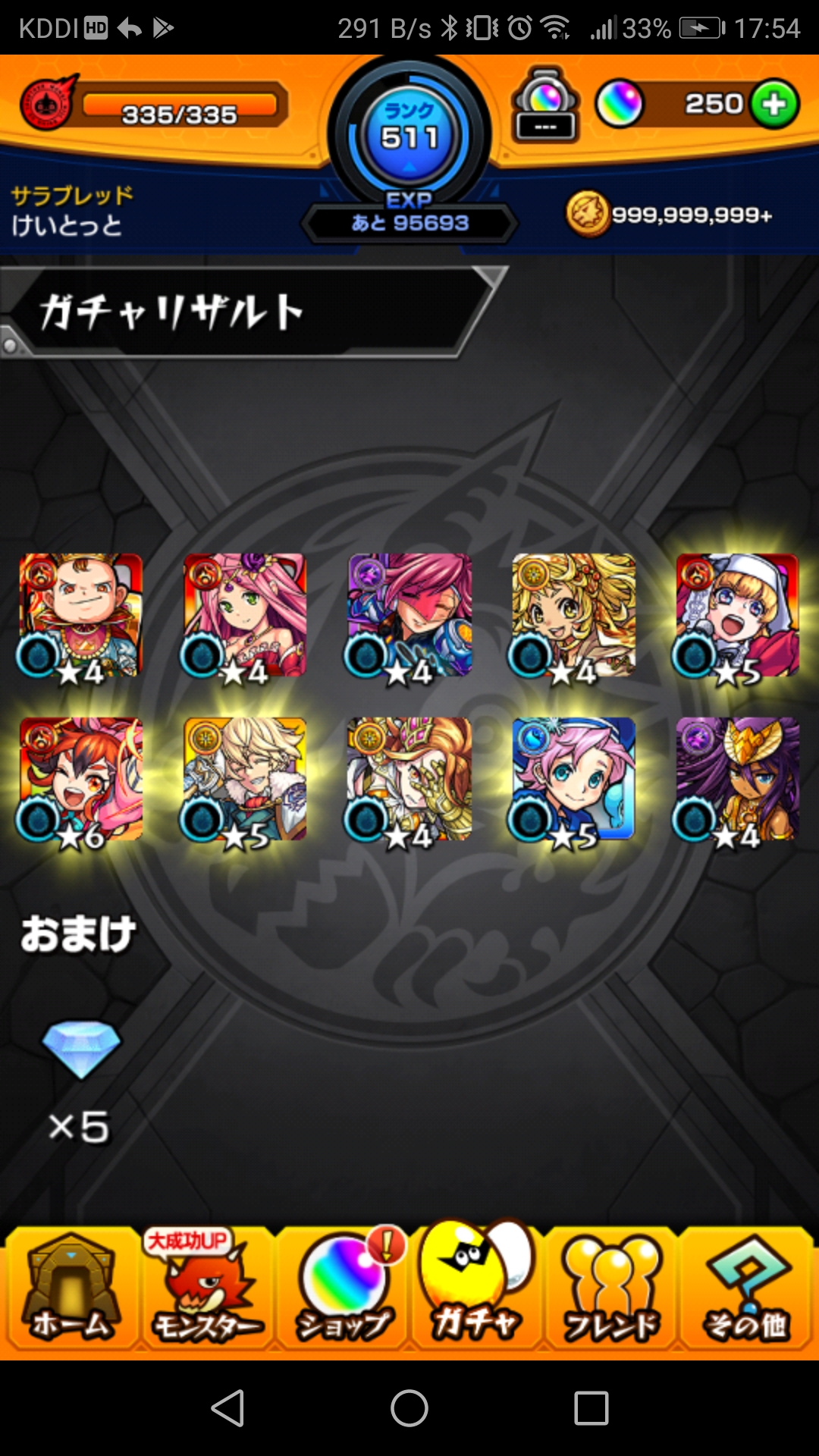View the four-star purple-haired gold helmet monster
Viewport: 819px width, 1456px height.
pyautogui.click(x=737, y=780)
